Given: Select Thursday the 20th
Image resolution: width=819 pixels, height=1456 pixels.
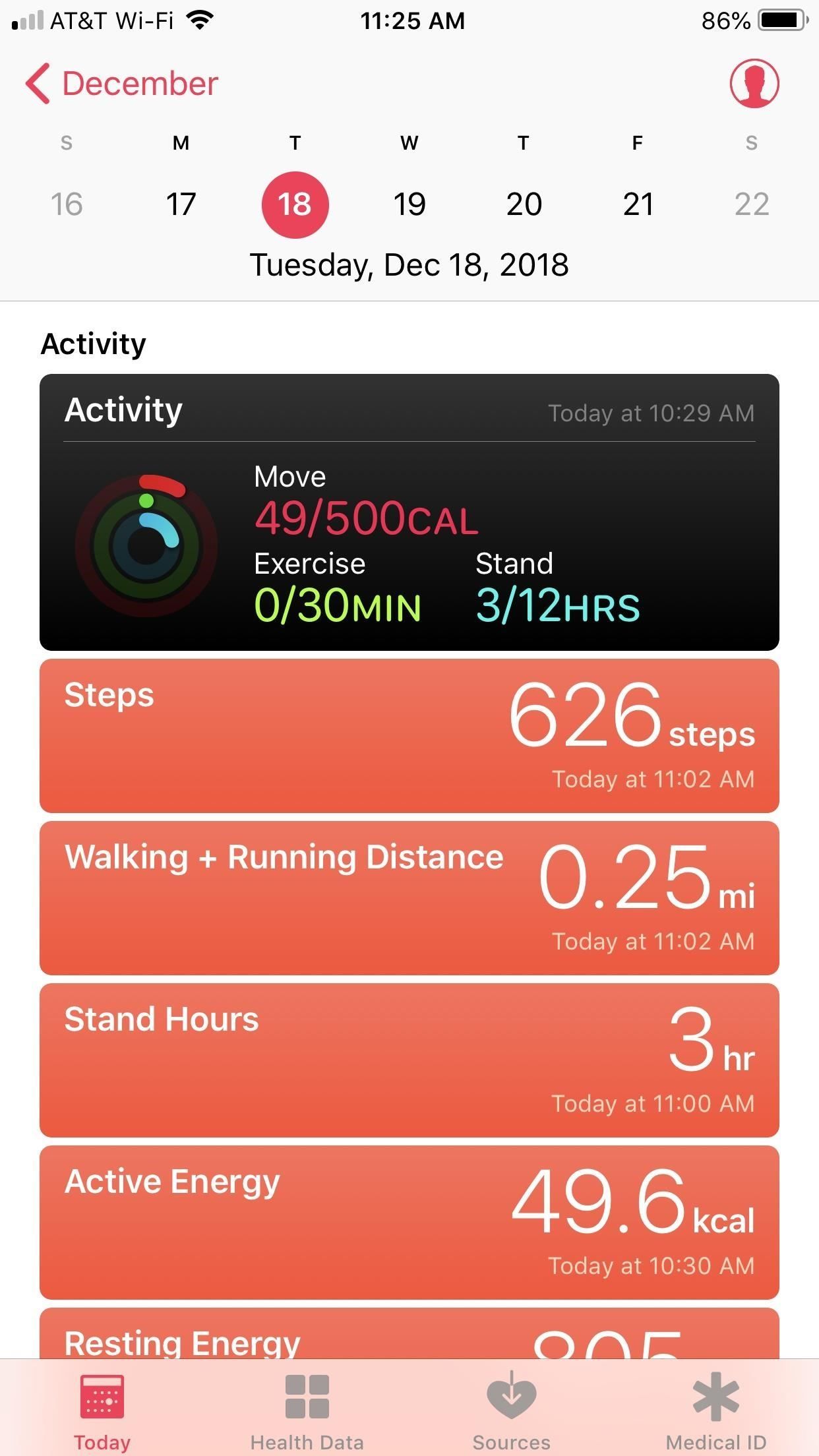Looking at the screenshot, I should point(524,204).
